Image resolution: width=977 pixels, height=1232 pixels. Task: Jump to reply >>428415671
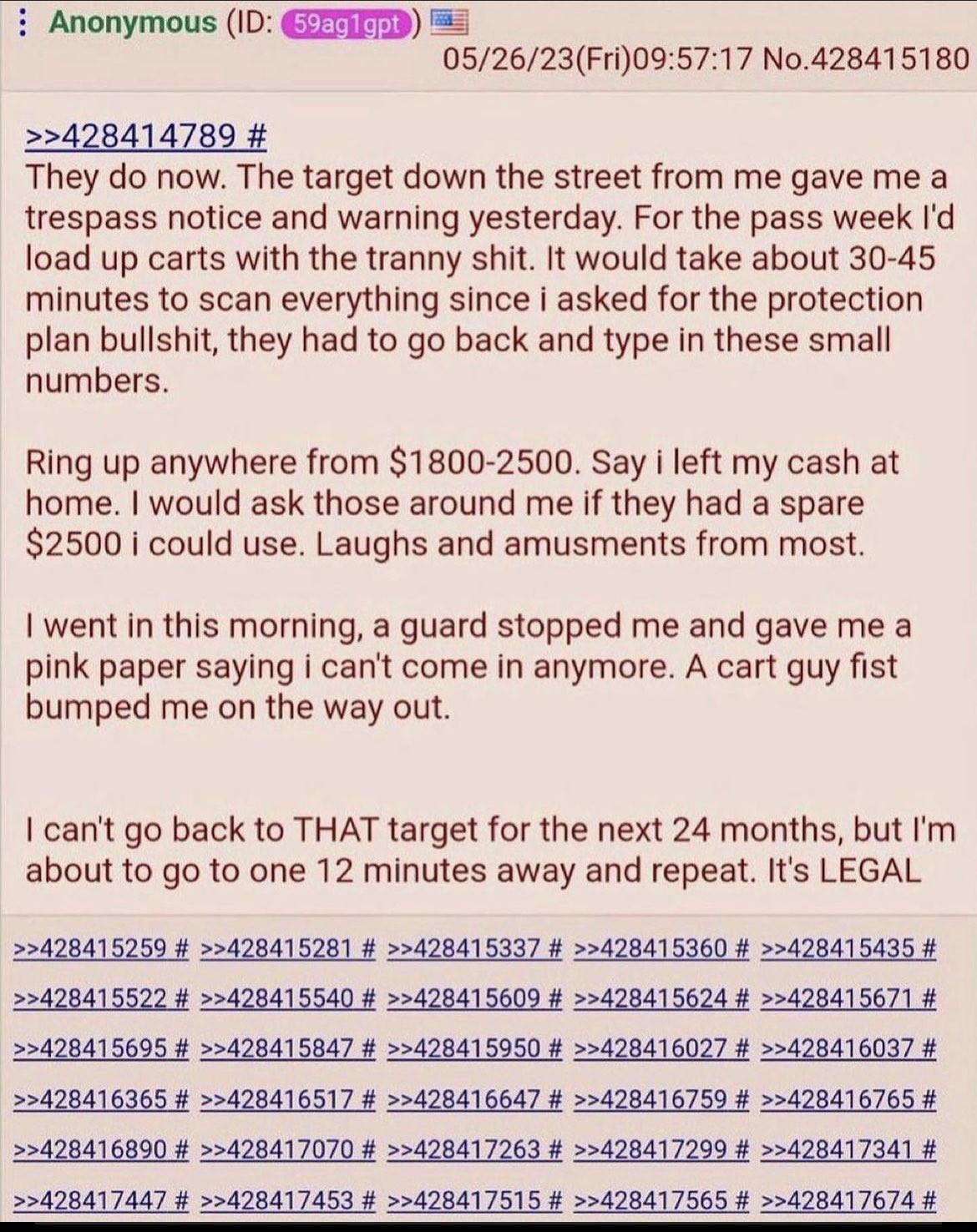[x=838, y=998]
